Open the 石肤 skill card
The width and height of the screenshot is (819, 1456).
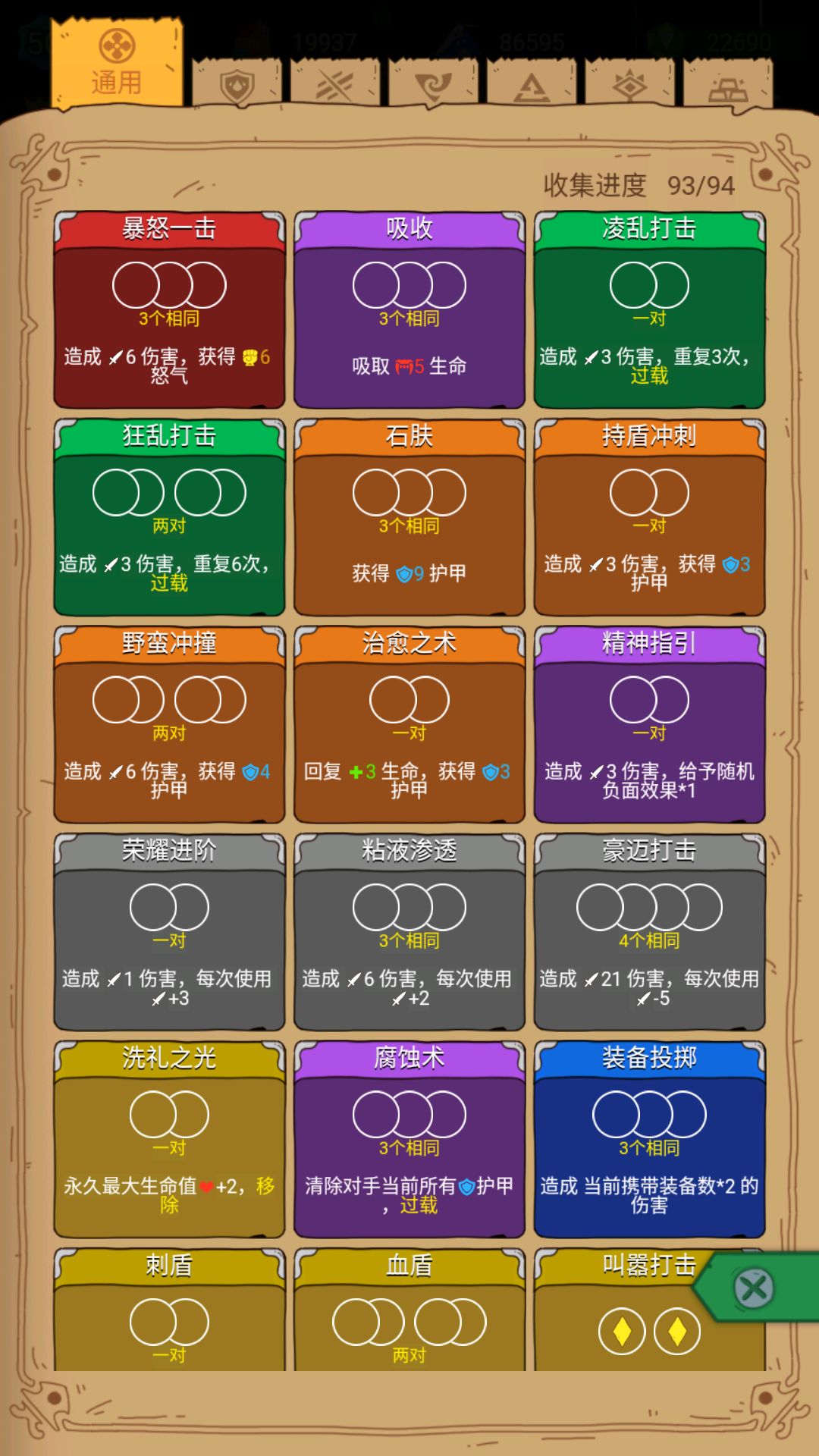point(409,517)
